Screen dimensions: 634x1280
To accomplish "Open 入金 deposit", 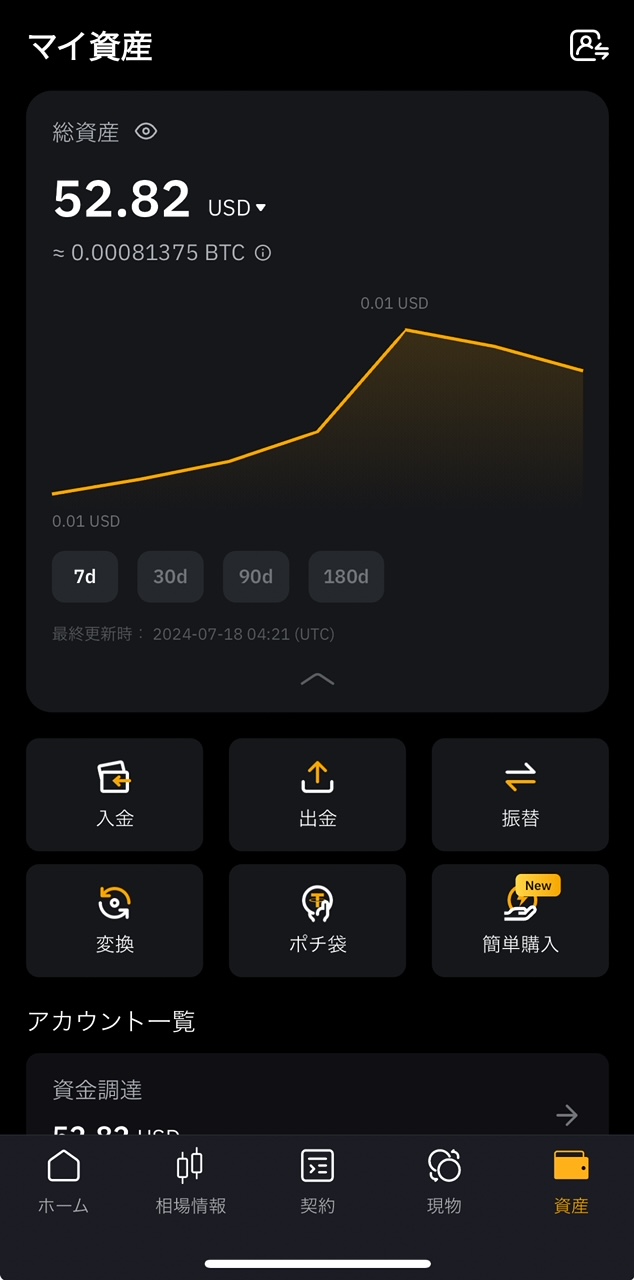I will tap(114, 794).
